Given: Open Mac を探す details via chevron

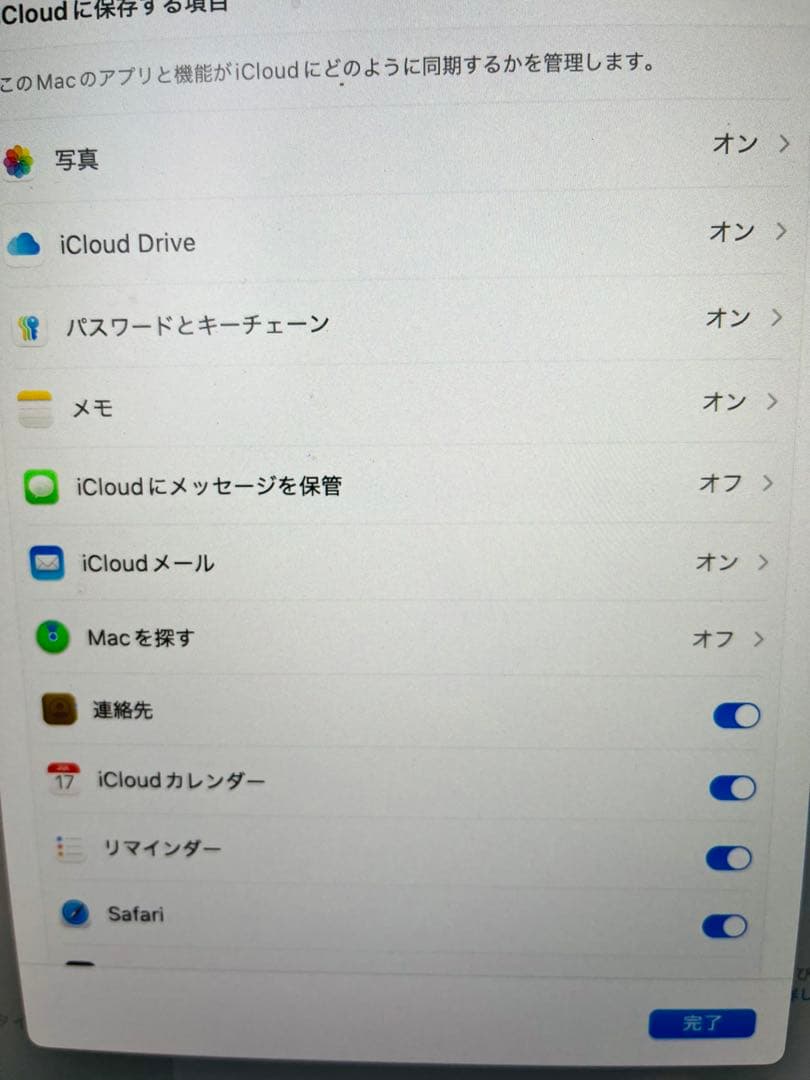Looking at the screenshot, I should (760, 638).
